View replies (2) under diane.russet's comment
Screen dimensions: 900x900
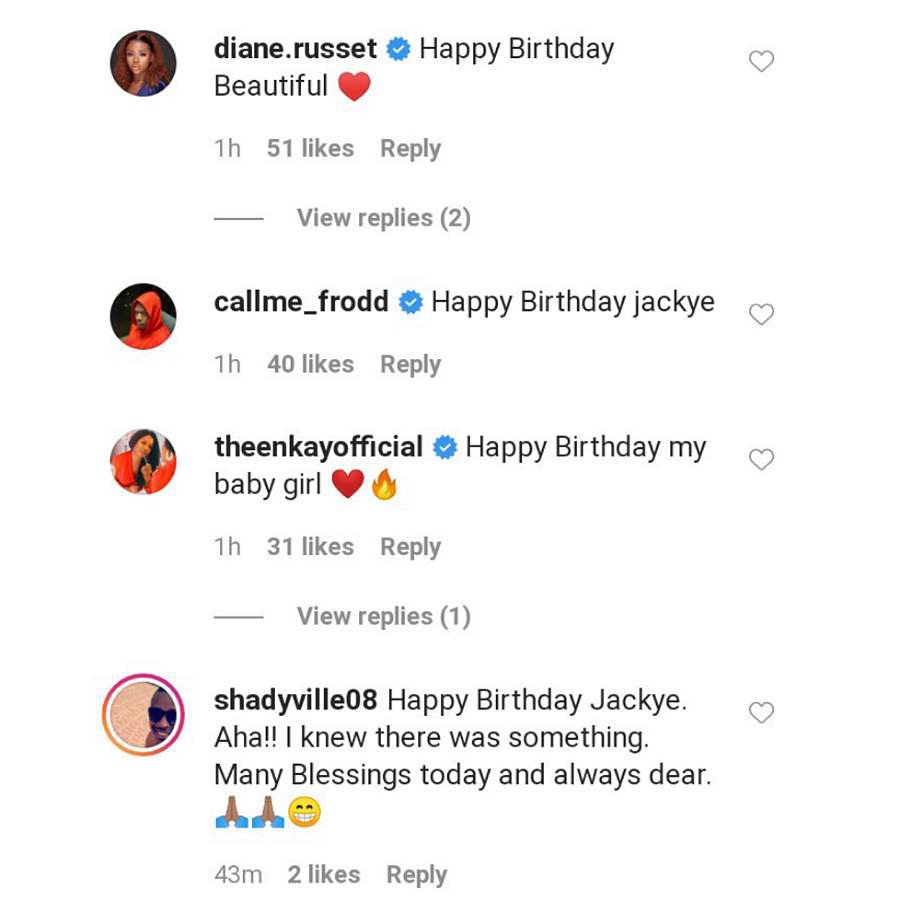383,218
